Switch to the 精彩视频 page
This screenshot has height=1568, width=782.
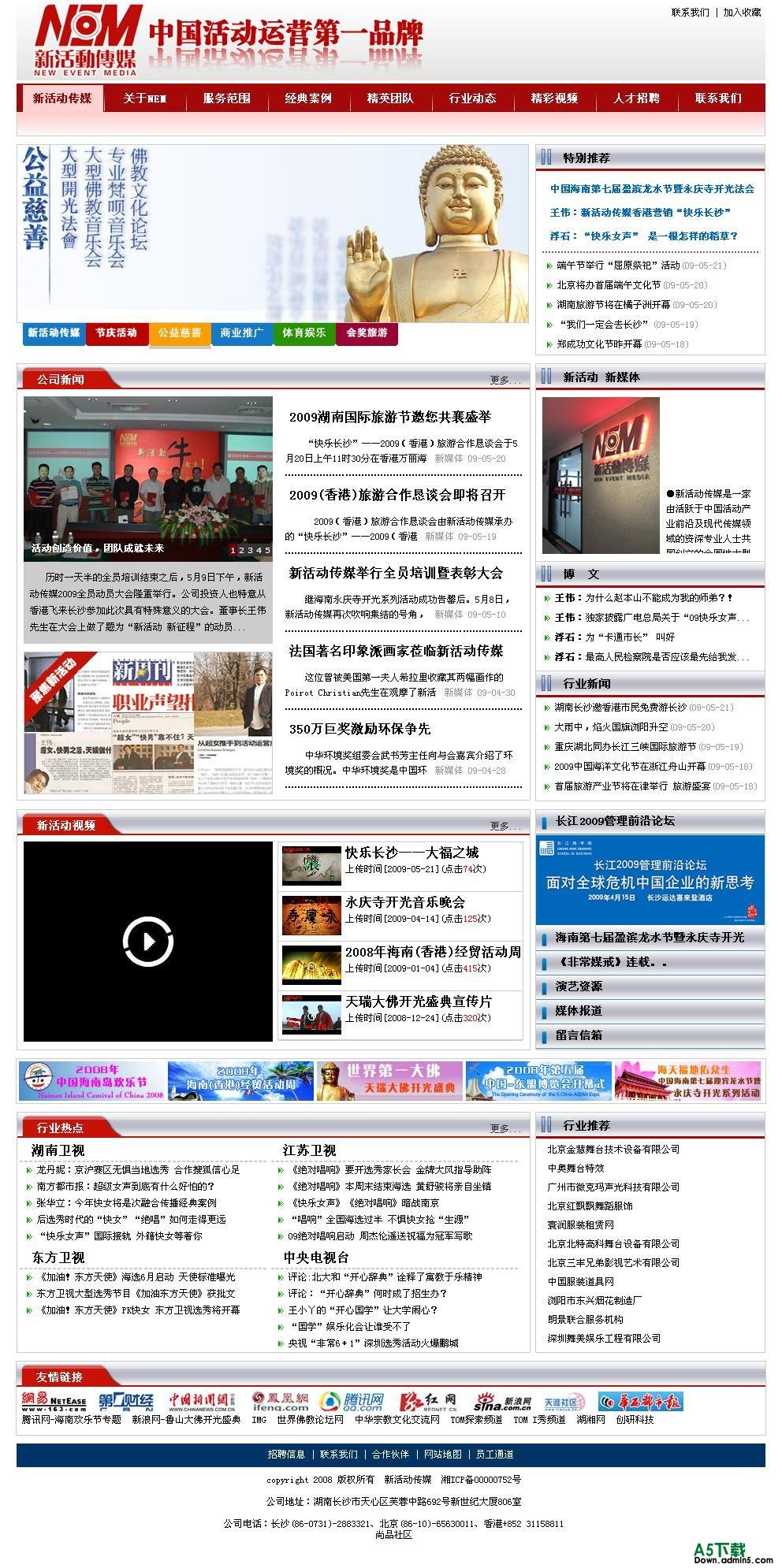[554, 98]
